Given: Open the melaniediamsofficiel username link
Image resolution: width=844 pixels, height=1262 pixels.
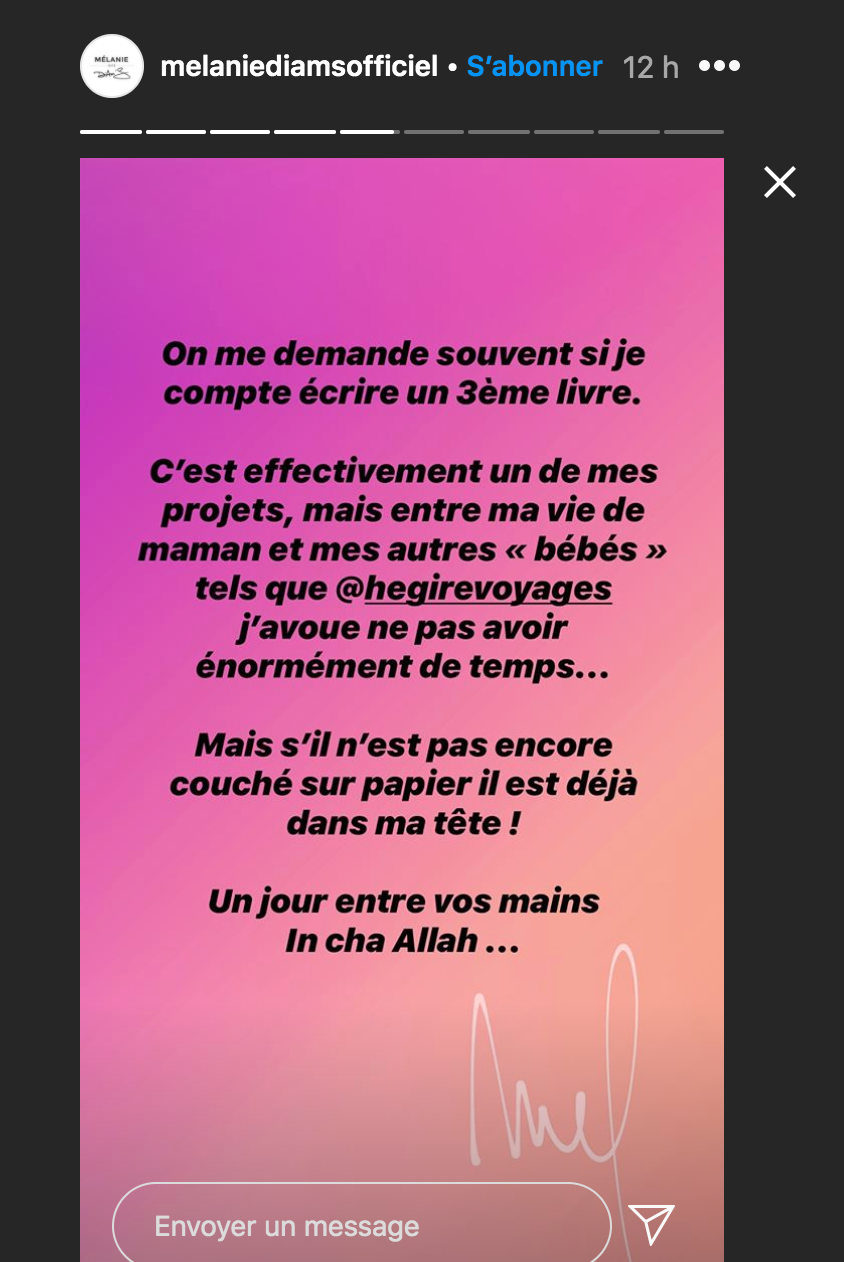Looking at the screenshot, I should pos(299,67).
